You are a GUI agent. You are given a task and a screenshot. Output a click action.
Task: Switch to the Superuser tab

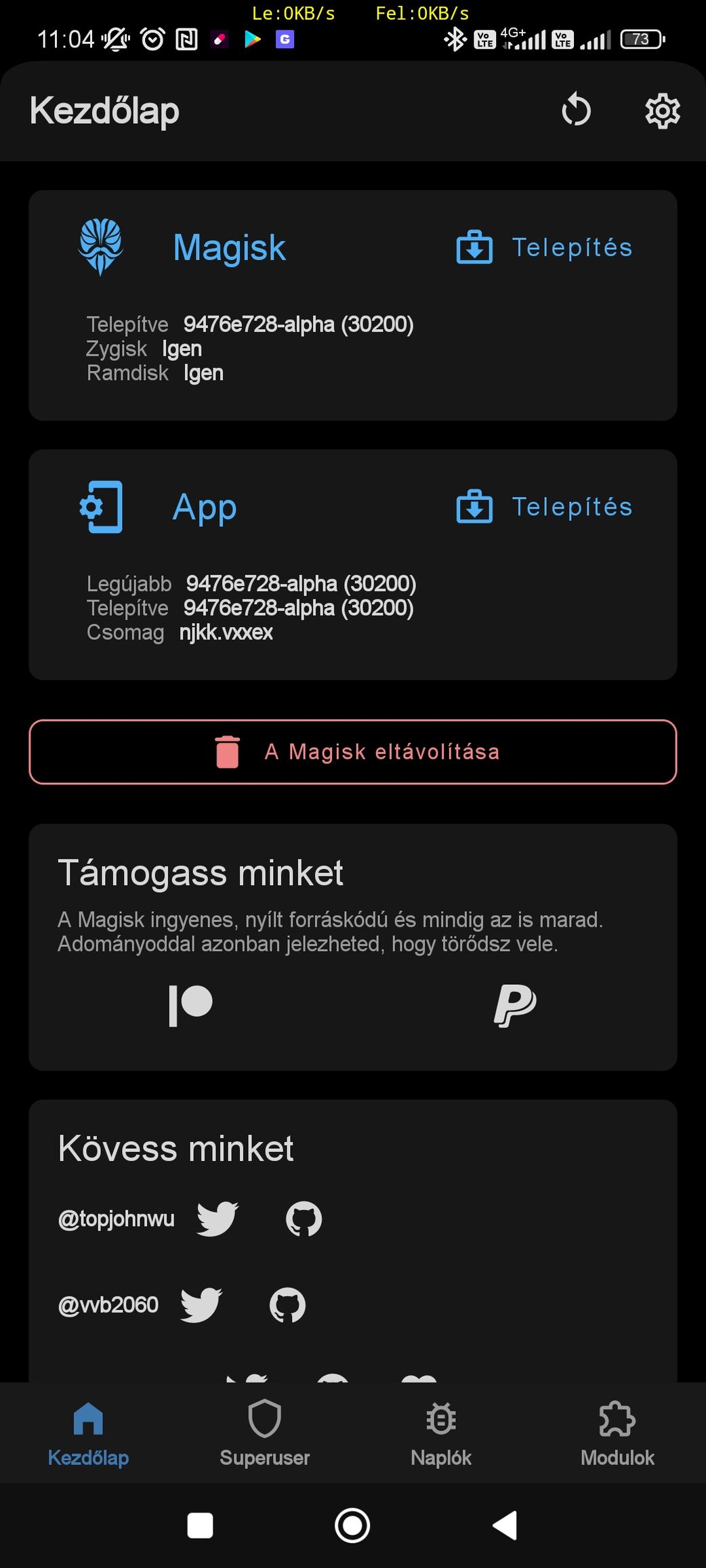tap(264, 1433)
